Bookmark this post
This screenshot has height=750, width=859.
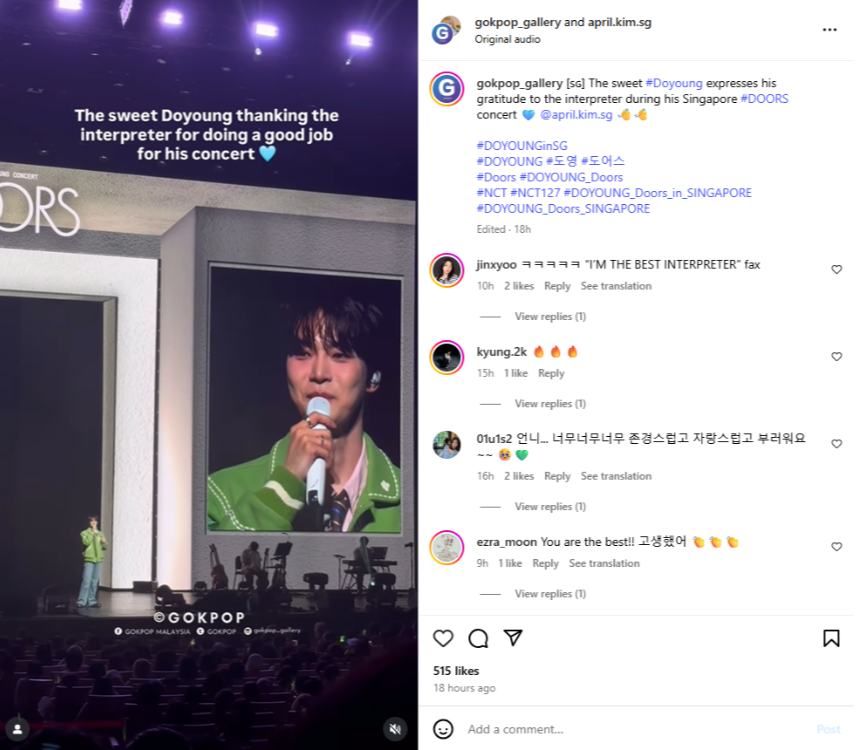point(831,638)
